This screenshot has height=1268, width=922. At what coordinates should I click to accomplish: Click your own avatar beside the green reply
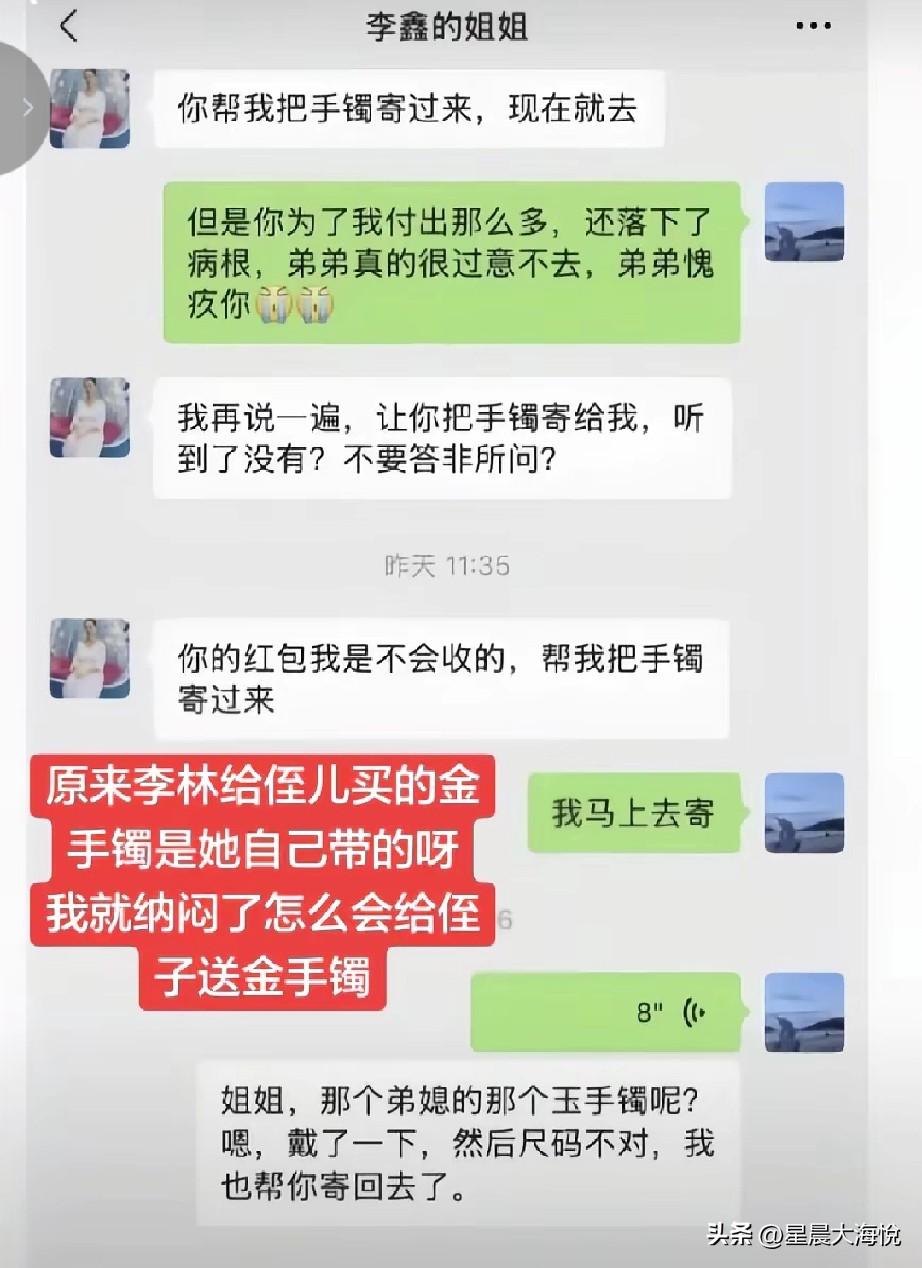point(806,221)
